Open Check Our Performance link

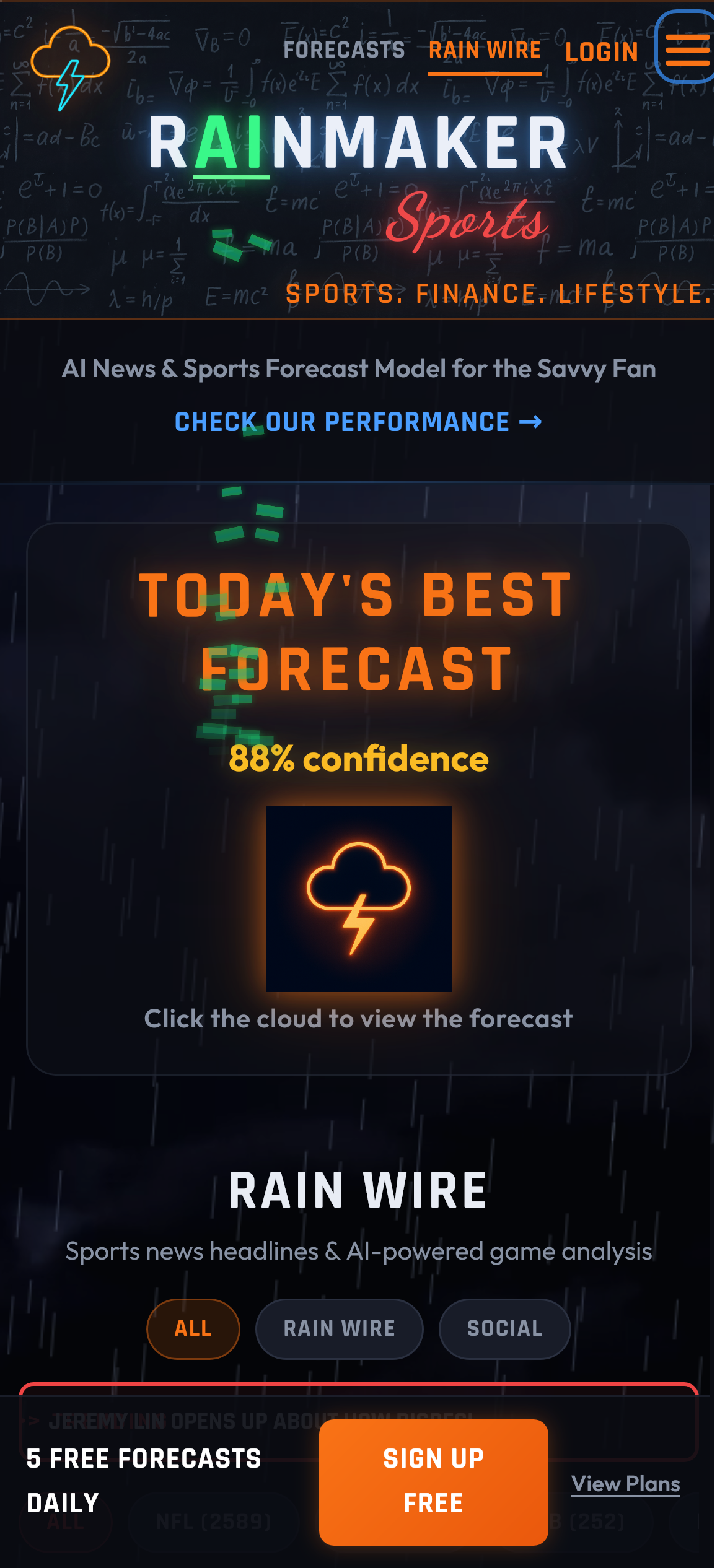click(358, 422)
